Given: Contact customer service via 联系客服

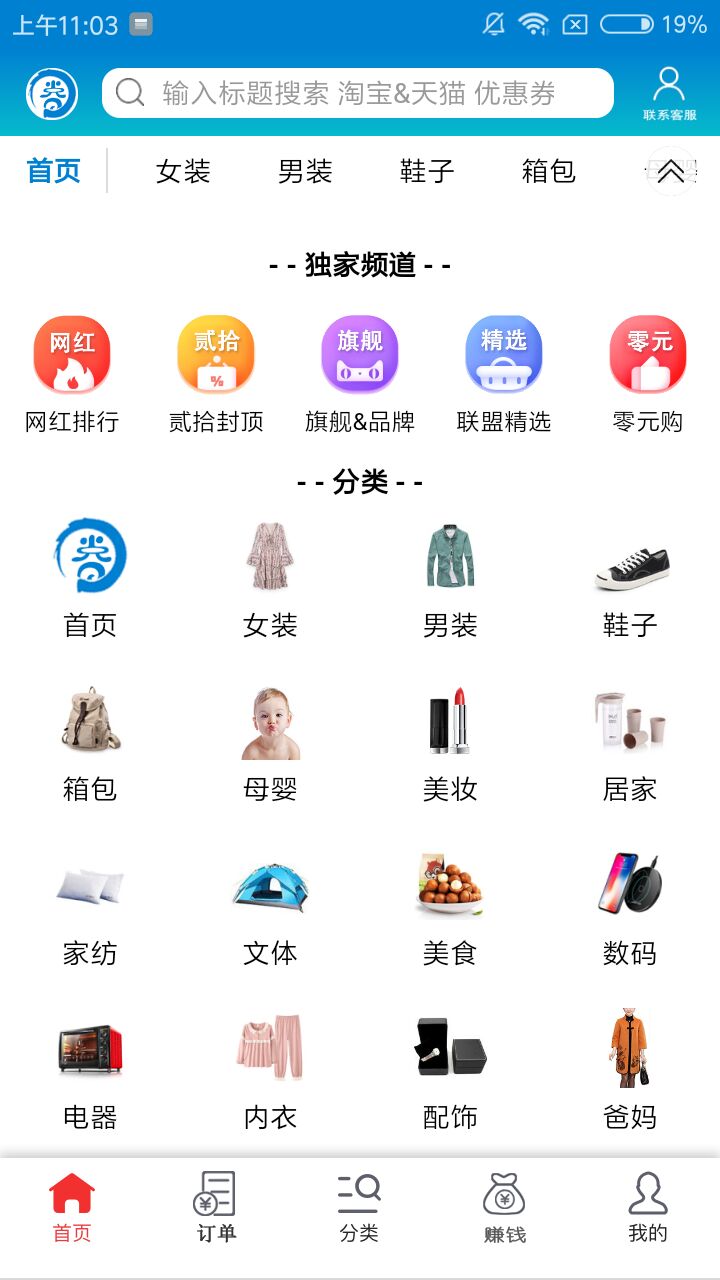Looking at the screenshot, I should point(669,94).
